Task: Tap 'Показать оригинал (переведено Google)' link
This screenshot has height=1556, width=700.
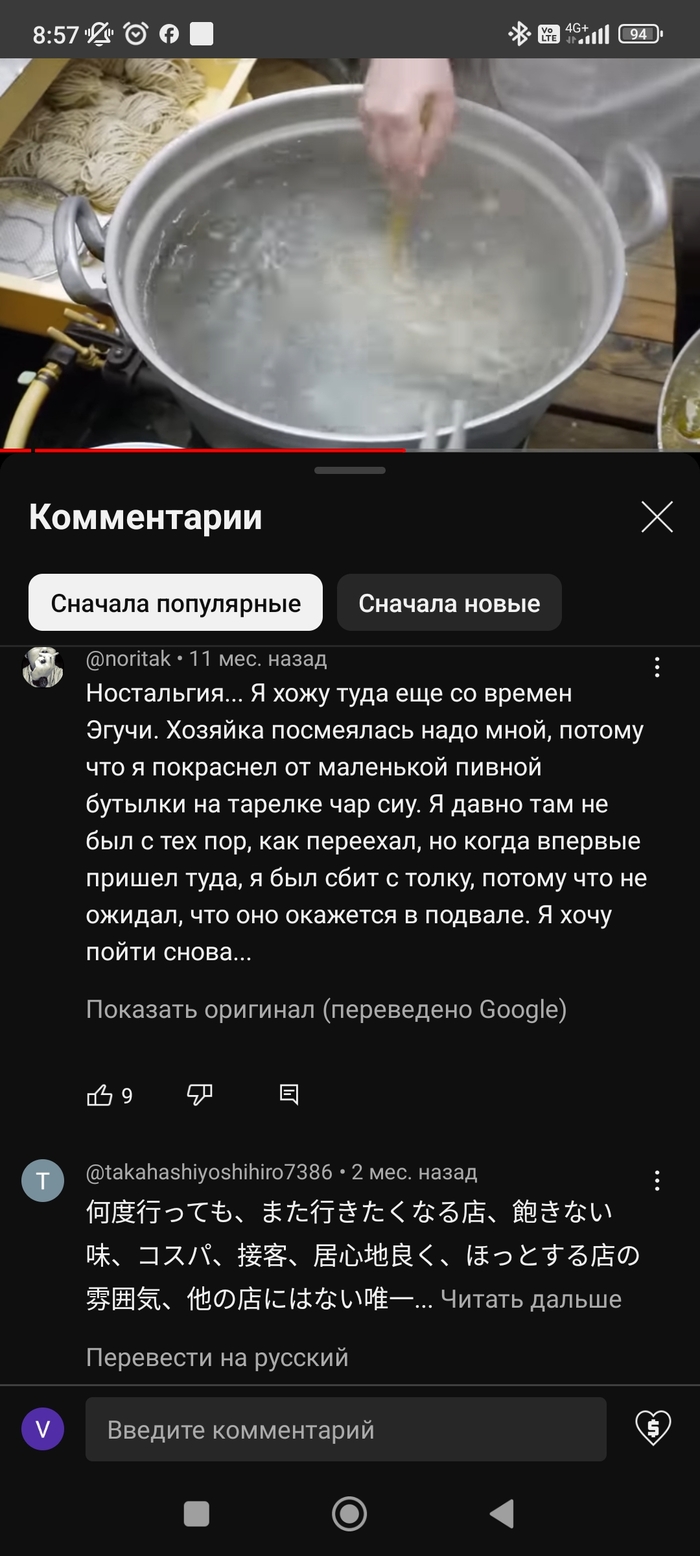Action: 326,1009
